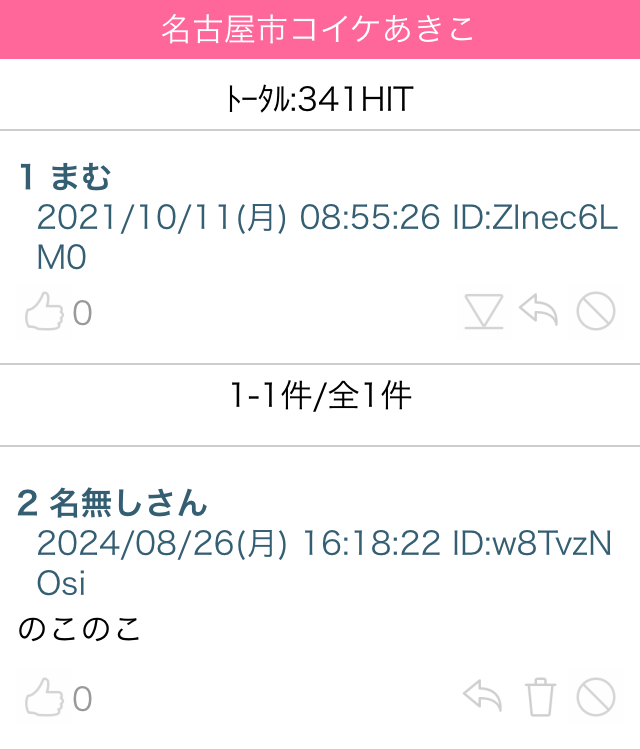Report post 2 using the block icon

coord(596,697)
